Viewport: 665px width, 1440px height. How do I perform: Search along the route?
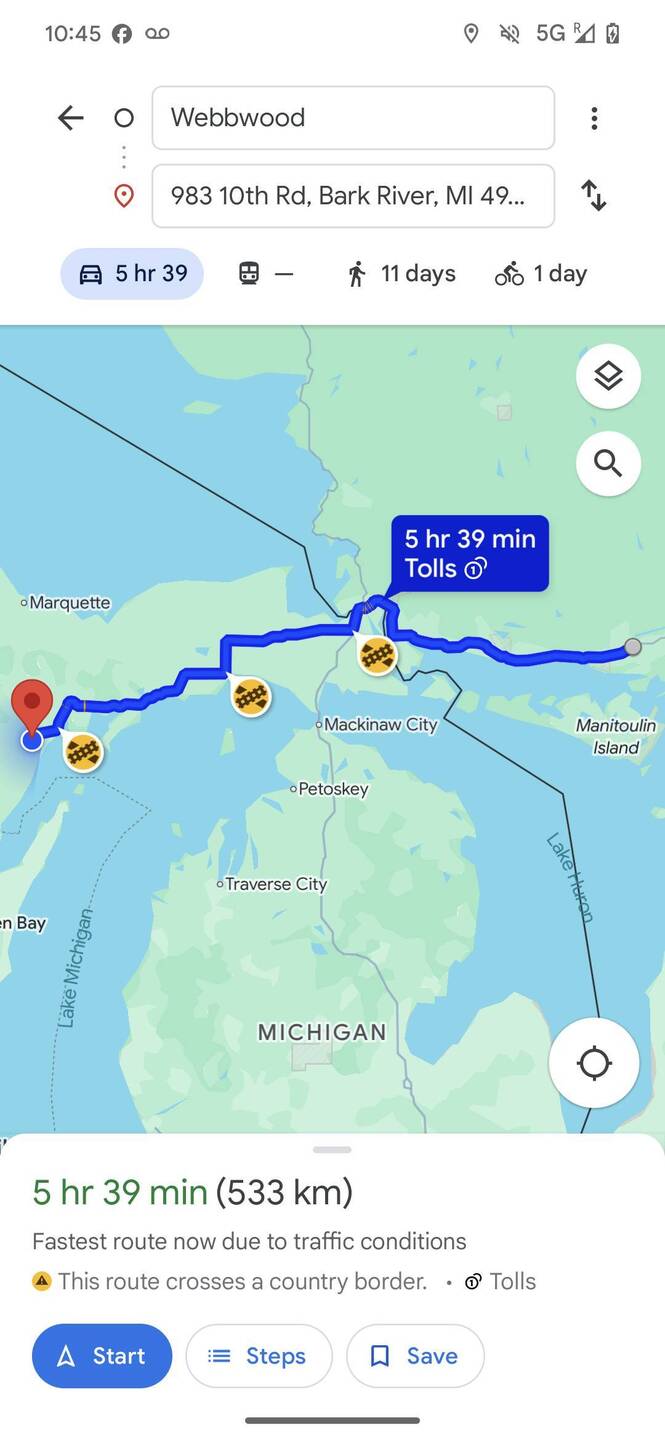(x=608, y=464)
